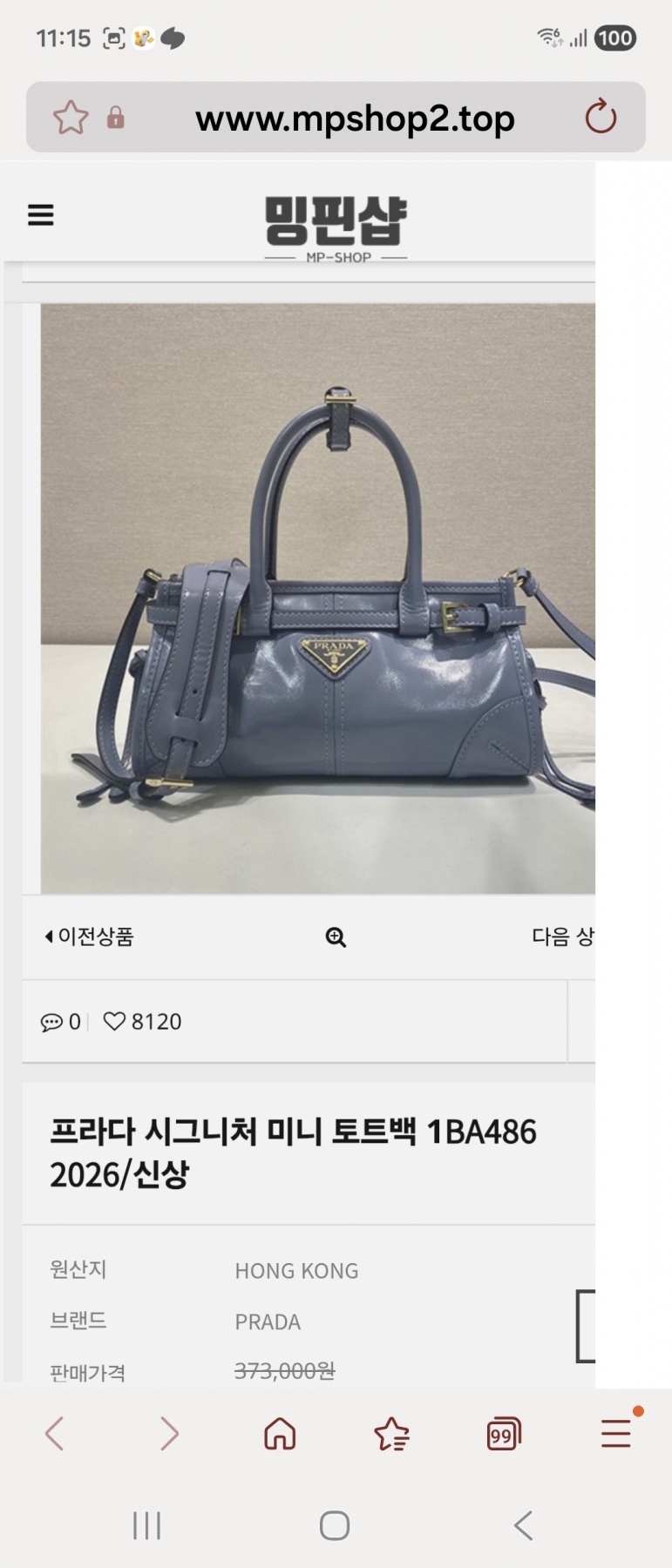Open the comments bubble icon
This screenshot has height=1568, width=672.
(51, 1022)
